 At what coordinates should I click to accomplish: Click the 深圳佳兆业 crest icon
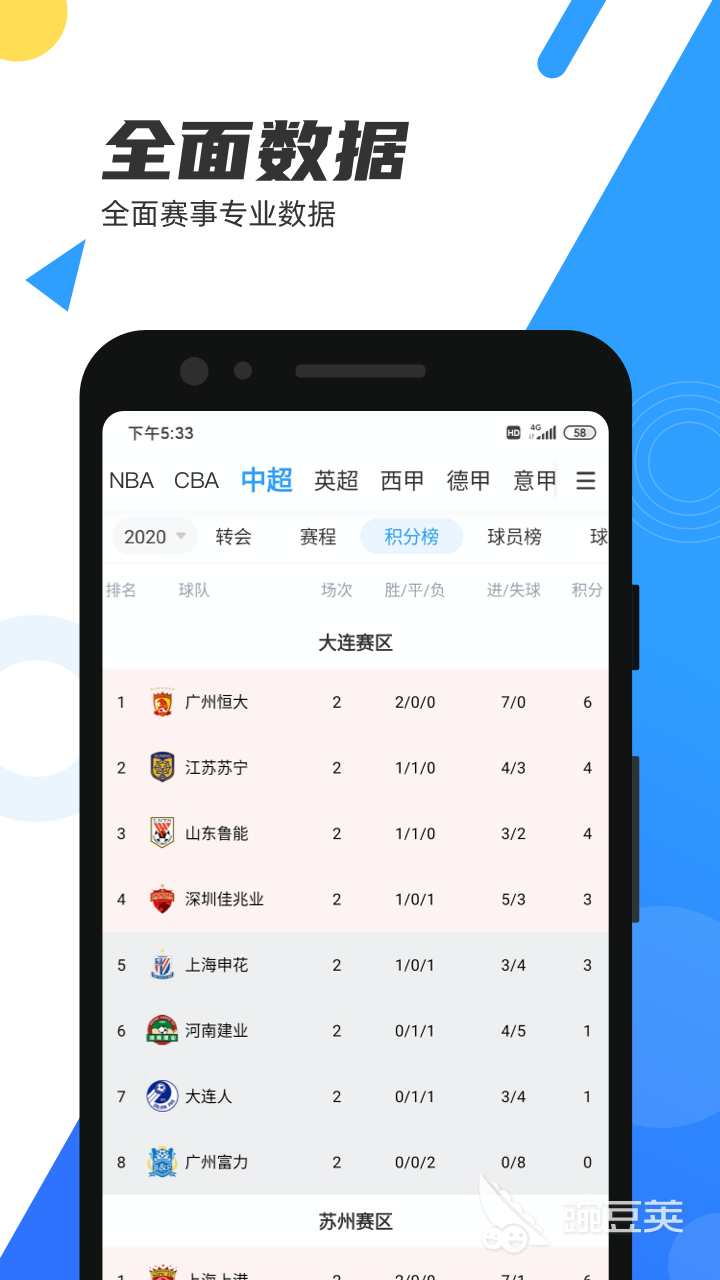coord(160,899)
